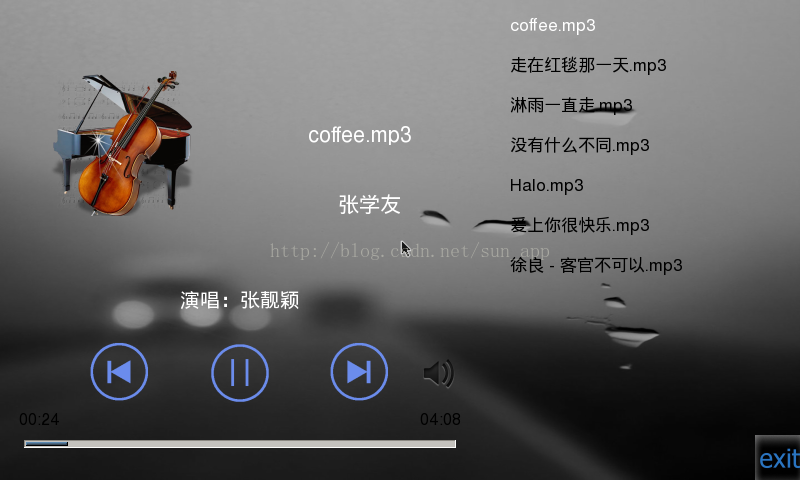Select 爱上你很快乐.mp3
This screenshot has height=480, width=800.
click(580, 225)
